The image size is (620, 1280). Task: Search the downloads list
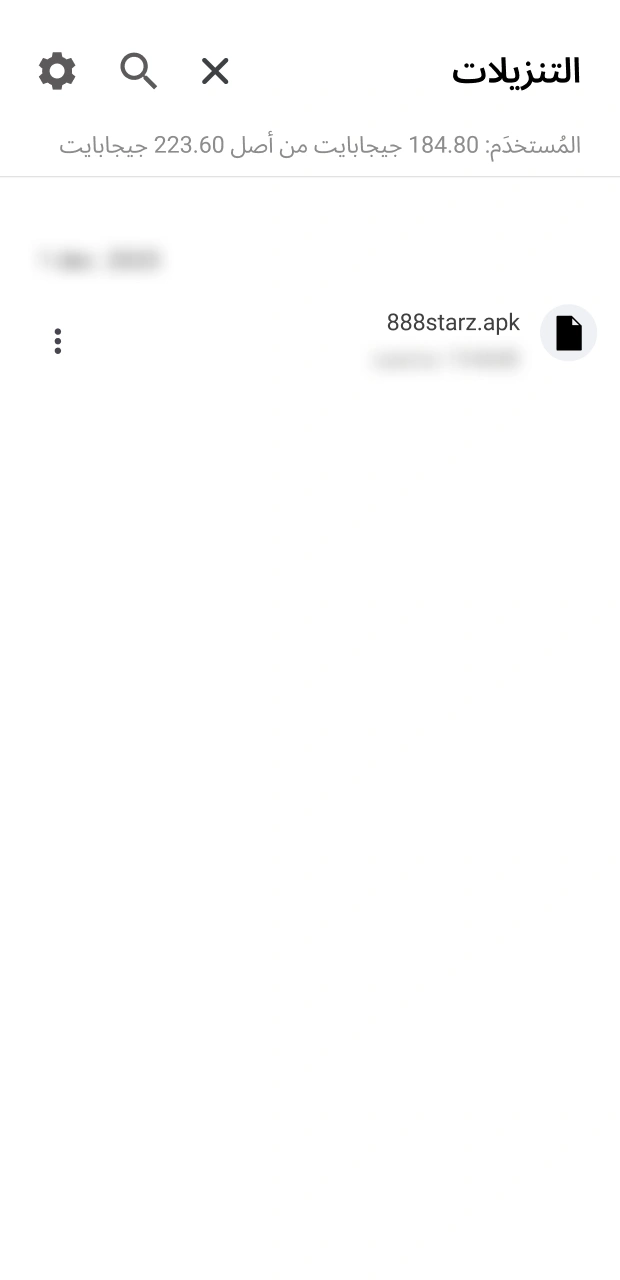pyautogui.click(x=139, y=71)
